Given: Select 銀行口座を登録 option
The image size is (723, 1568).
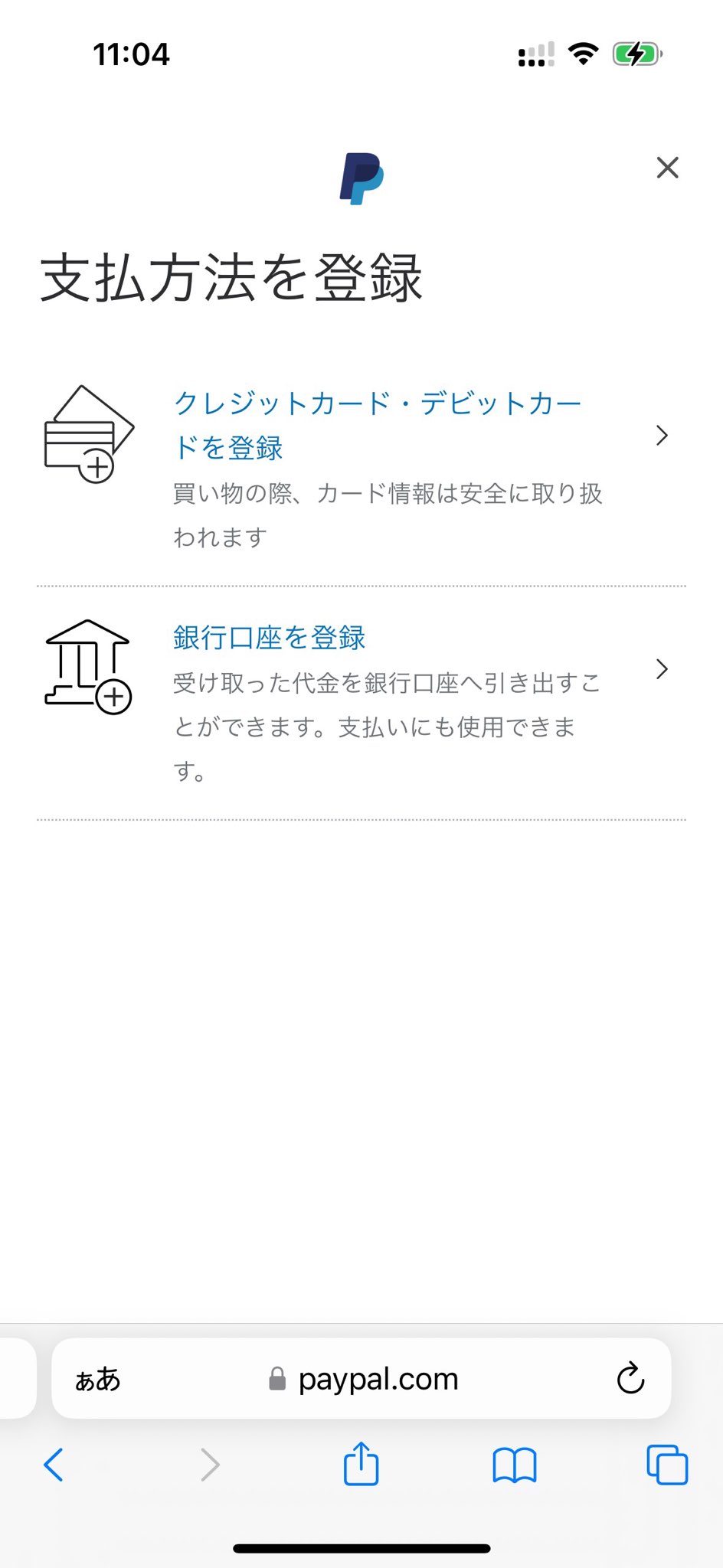Looking at the screenshot, I should [x=270, y=638].
